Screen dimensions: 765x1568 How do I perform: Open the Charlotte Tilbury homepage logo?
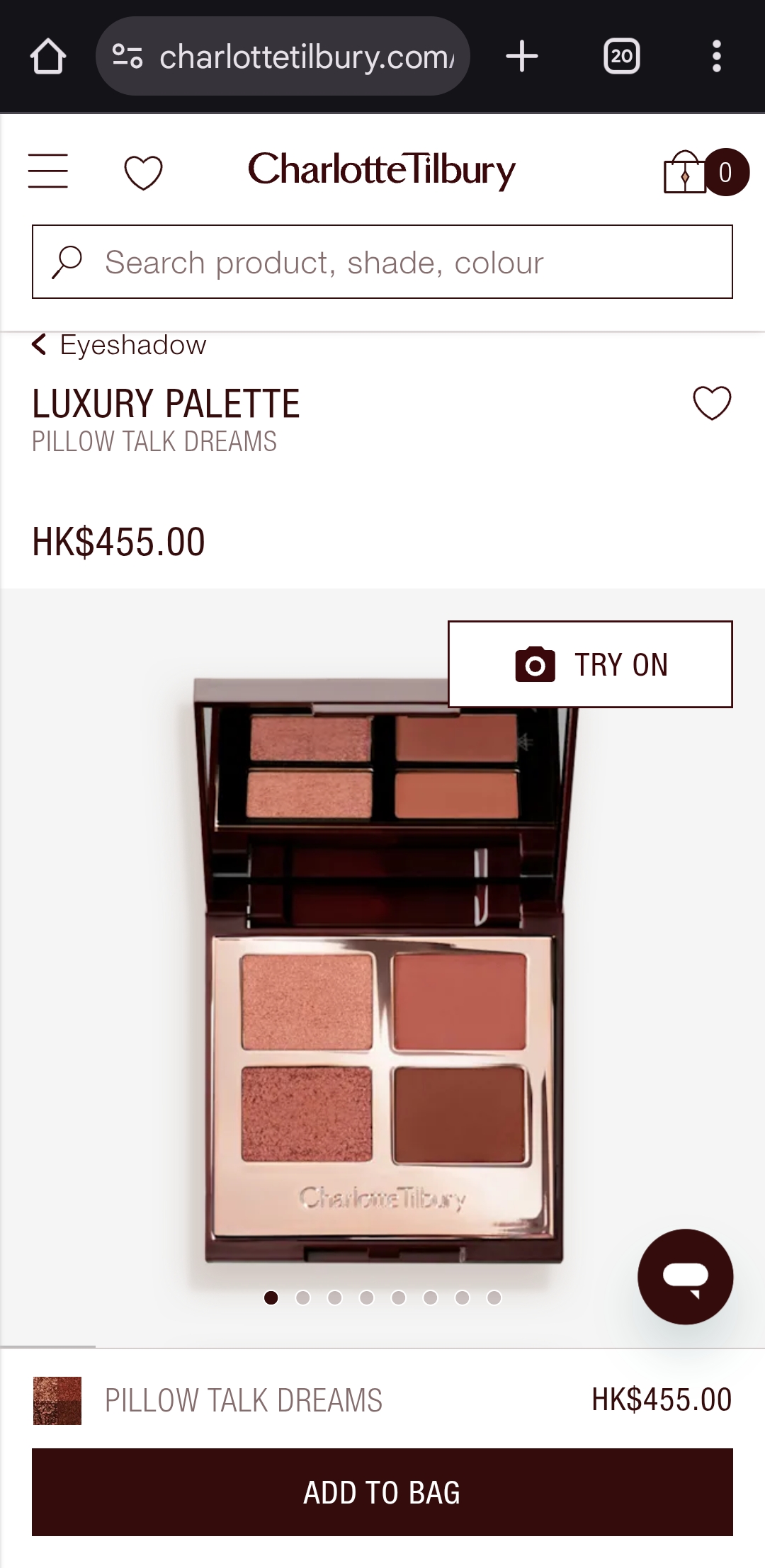tap(382, 170)
